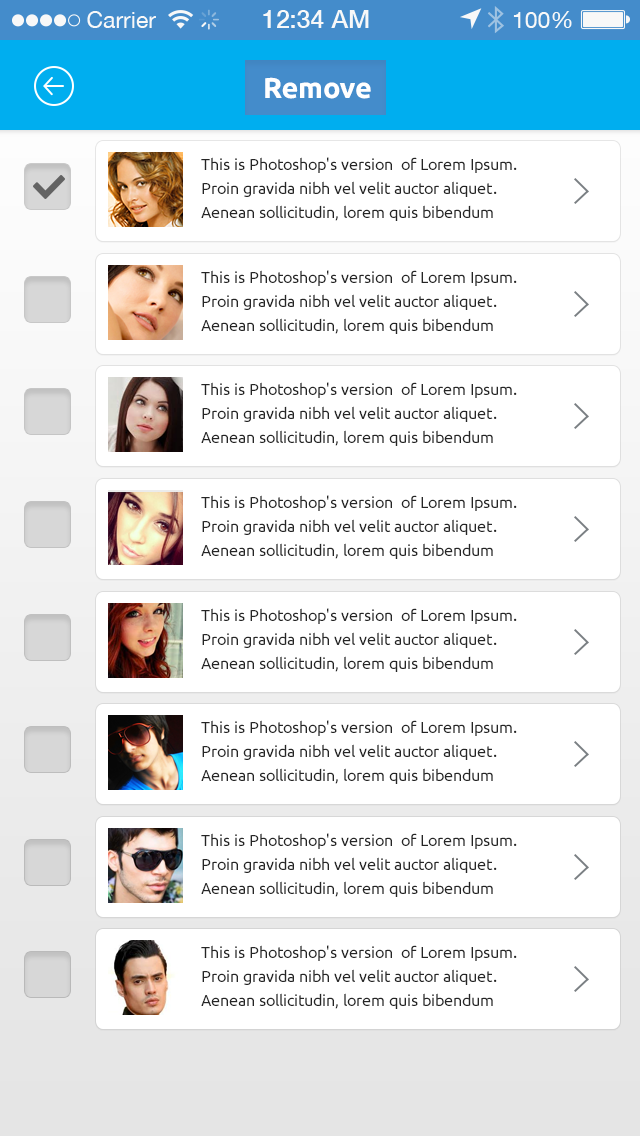Tick the box for the man in blue shirt
This screenshot has height=1136, width=640.
47,750
